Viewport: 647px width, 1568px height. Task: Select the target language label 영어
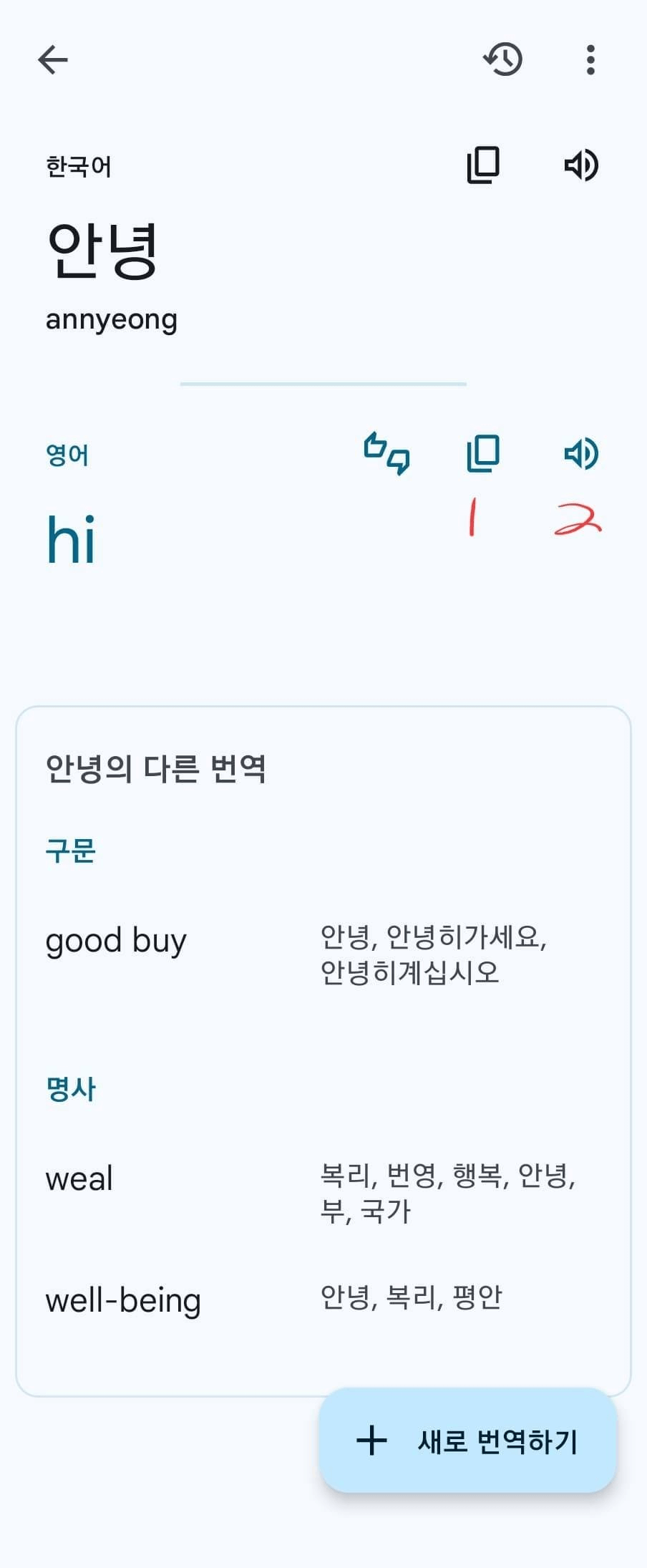(66, 454)
